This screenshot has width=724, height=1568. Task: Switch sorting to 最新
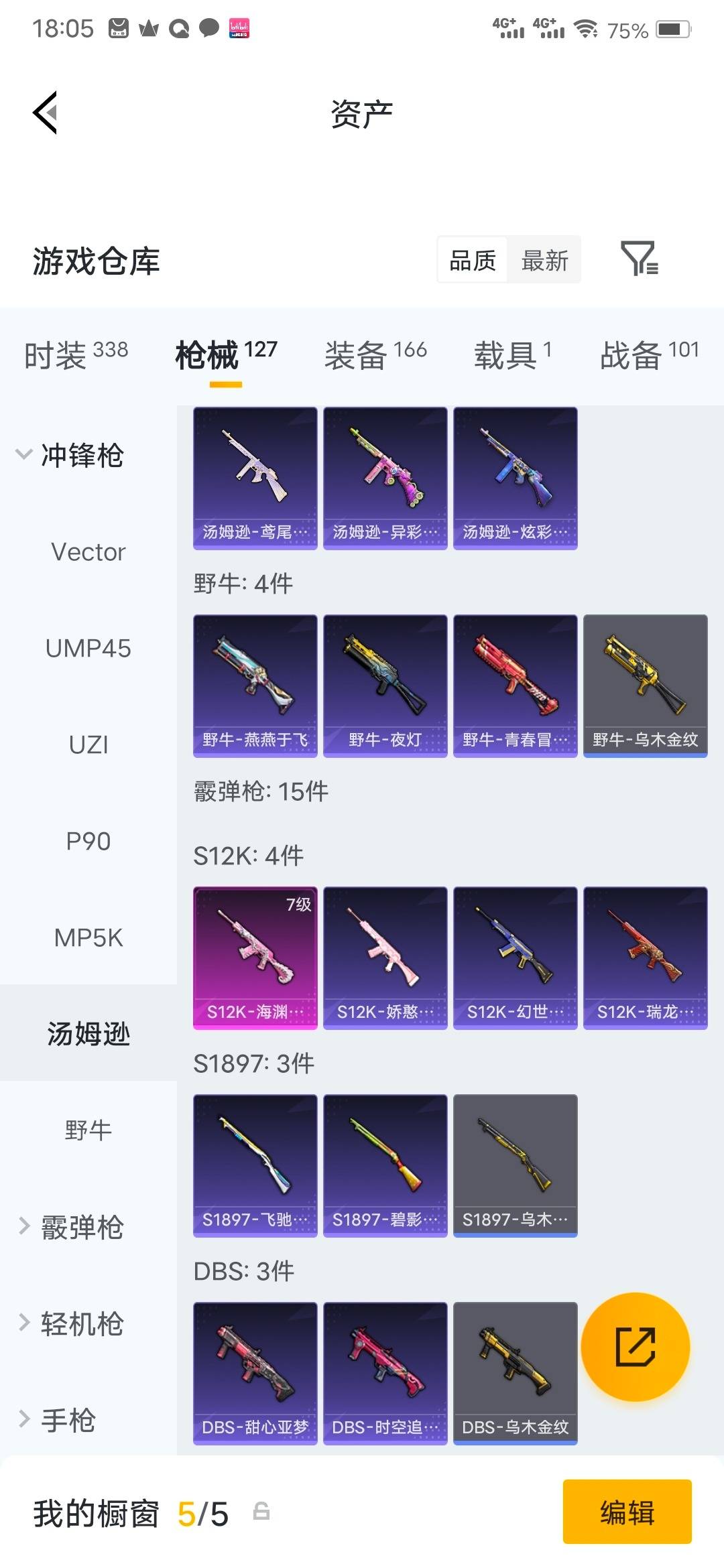click(546, 260)
